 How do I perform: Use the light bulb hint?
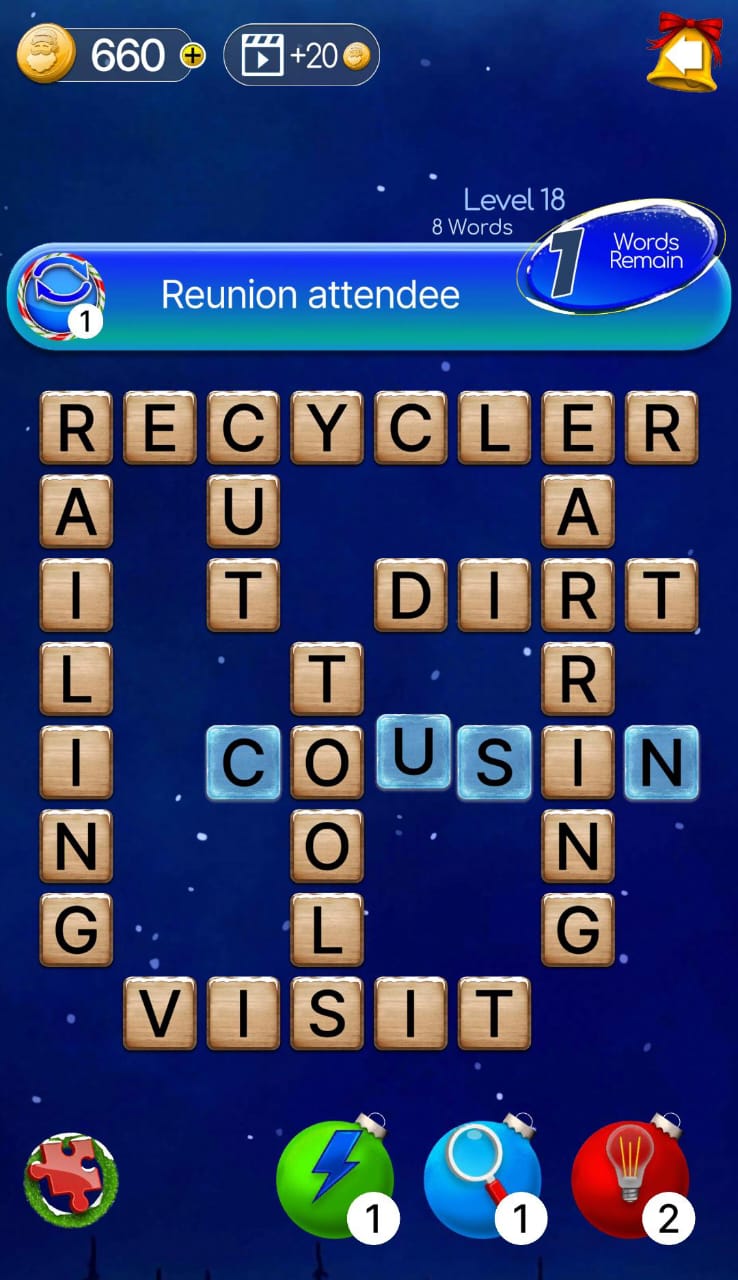(x=630, y=1179)
